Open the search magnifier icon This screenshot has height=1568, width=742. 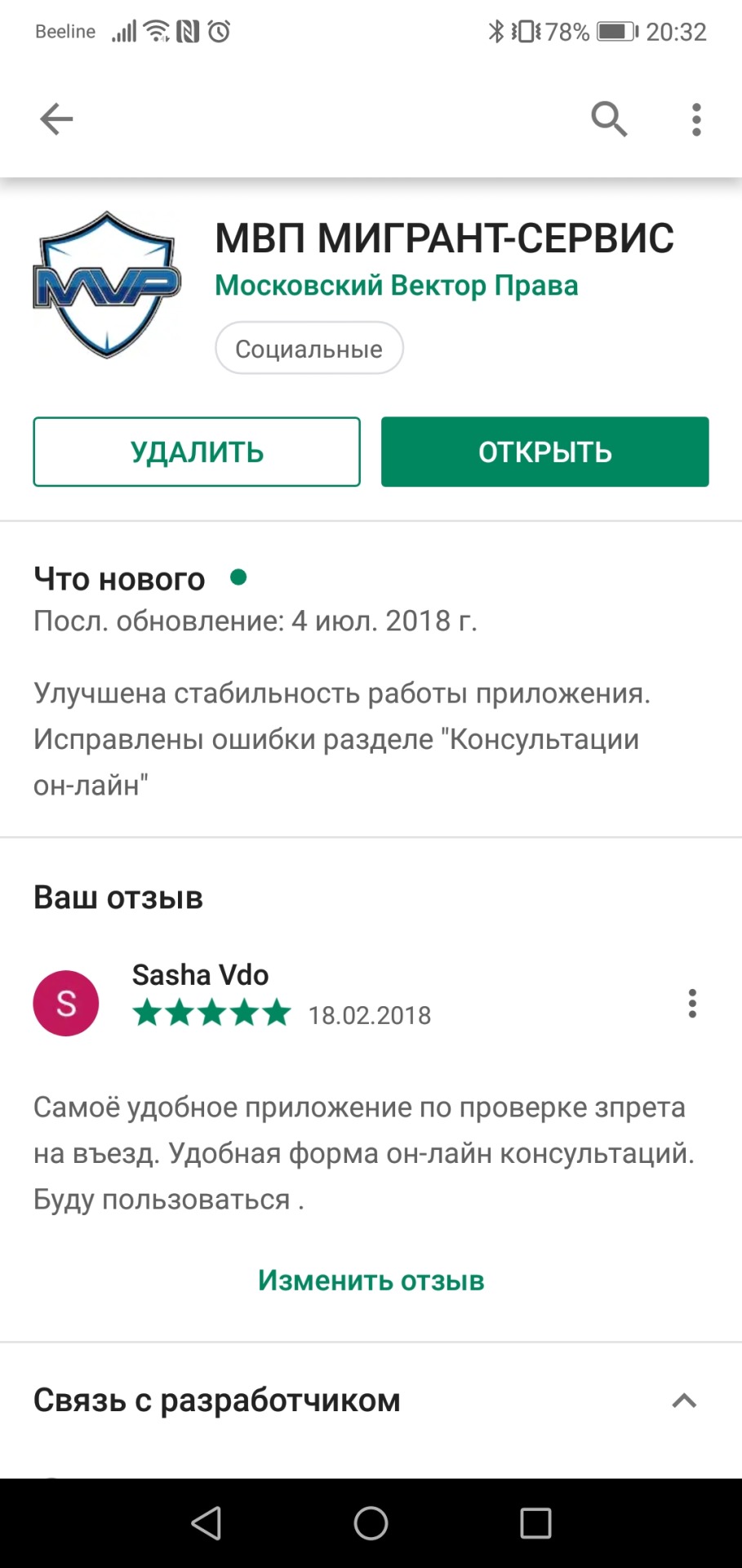coord(609,119)
